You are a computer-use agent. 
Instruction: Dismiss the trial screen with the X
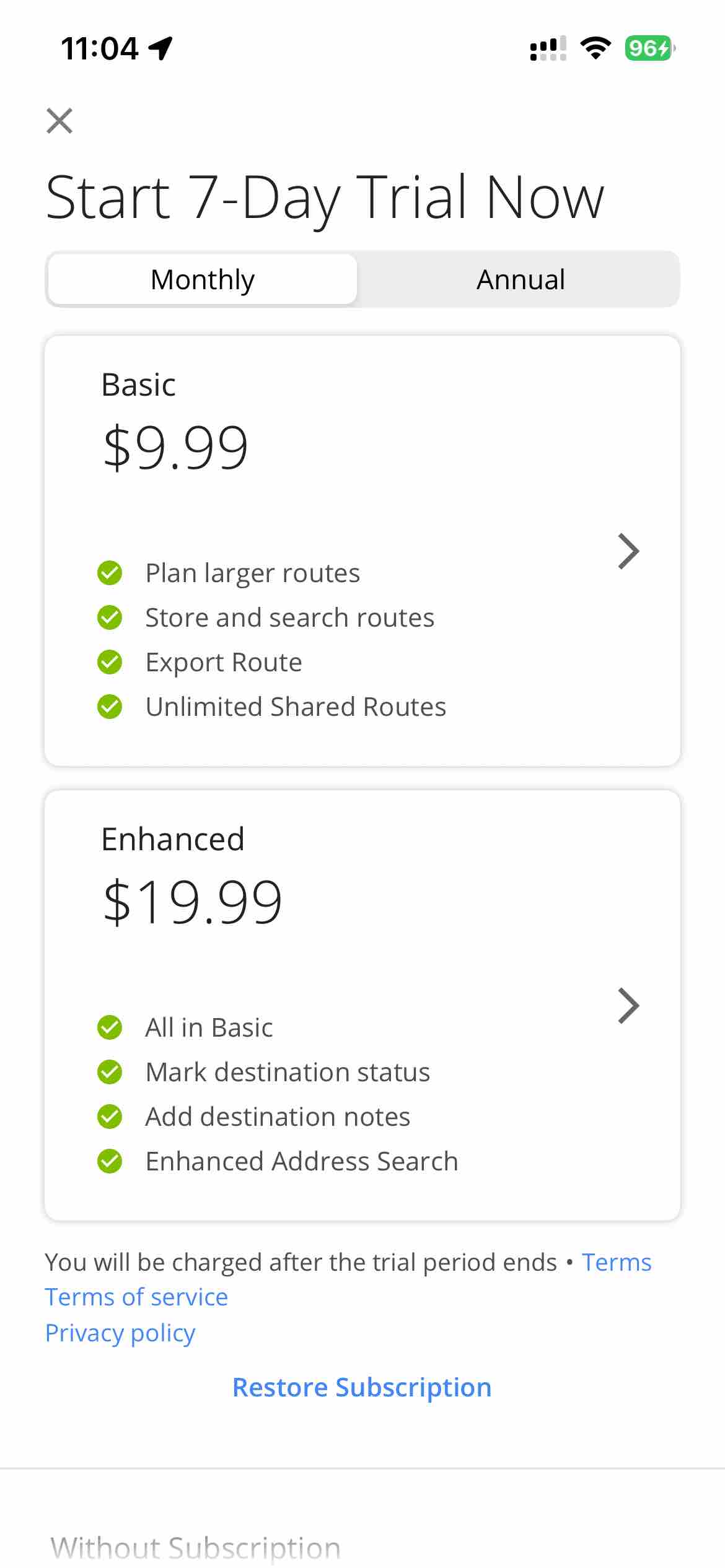click(60, 120)
